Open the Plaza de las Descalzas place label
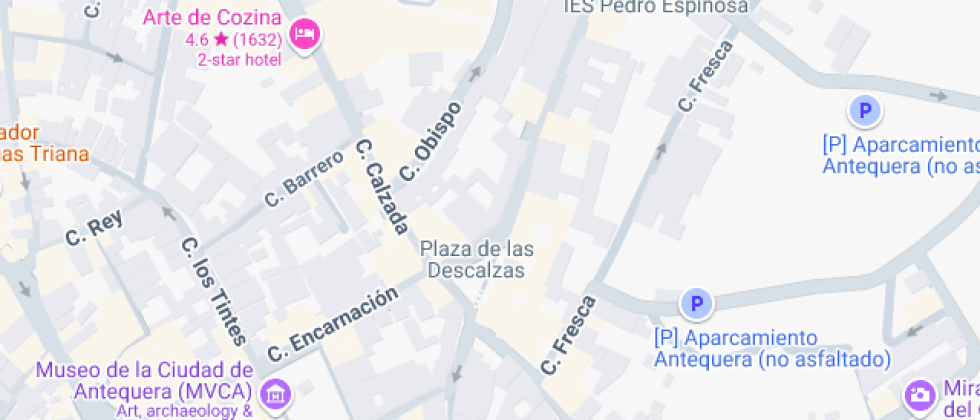Viewport: 980px width, 420px height. 477,259
